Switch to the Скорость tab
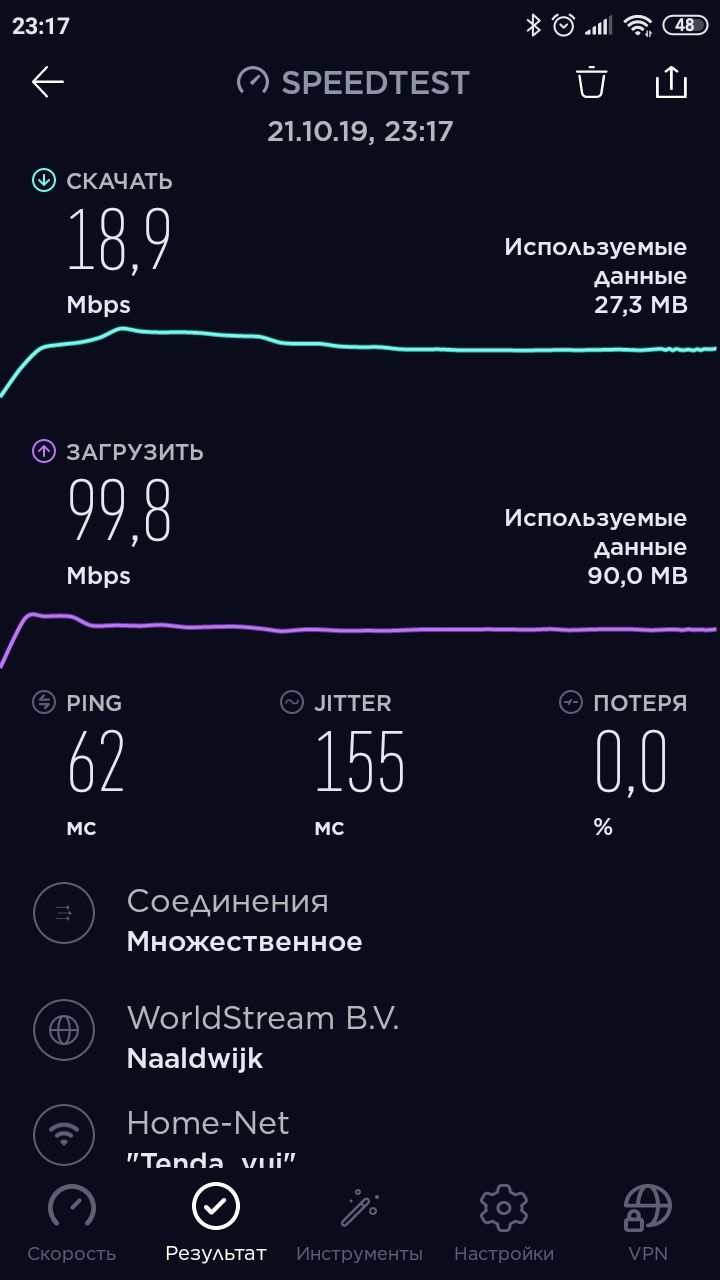Image resolution: width=720 pixels, height=1280 pixels. tap(72, 1223)
